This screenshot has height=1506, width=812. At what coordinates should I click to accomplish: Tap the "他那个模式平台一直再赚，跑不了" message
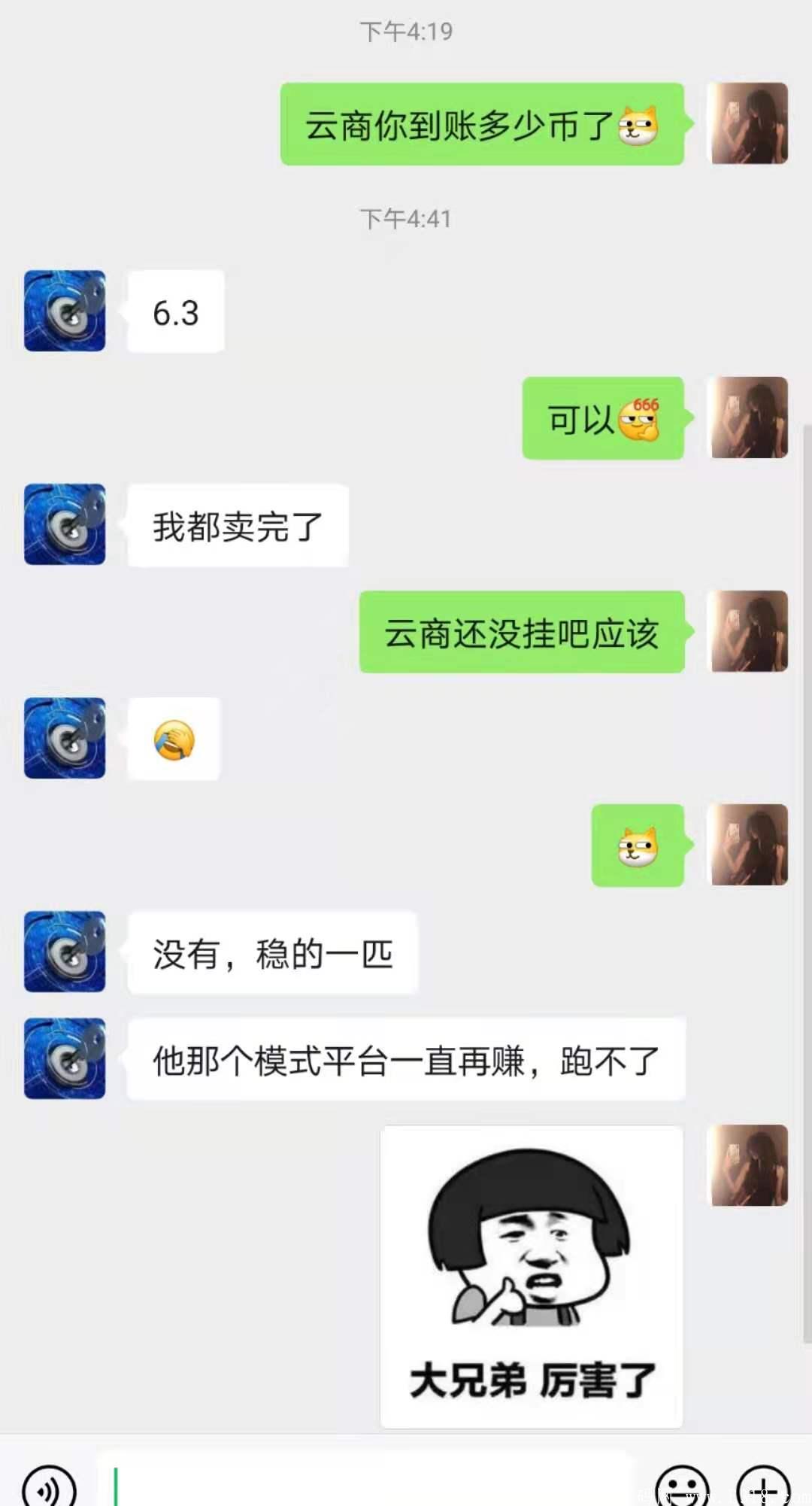point(406,1058)
